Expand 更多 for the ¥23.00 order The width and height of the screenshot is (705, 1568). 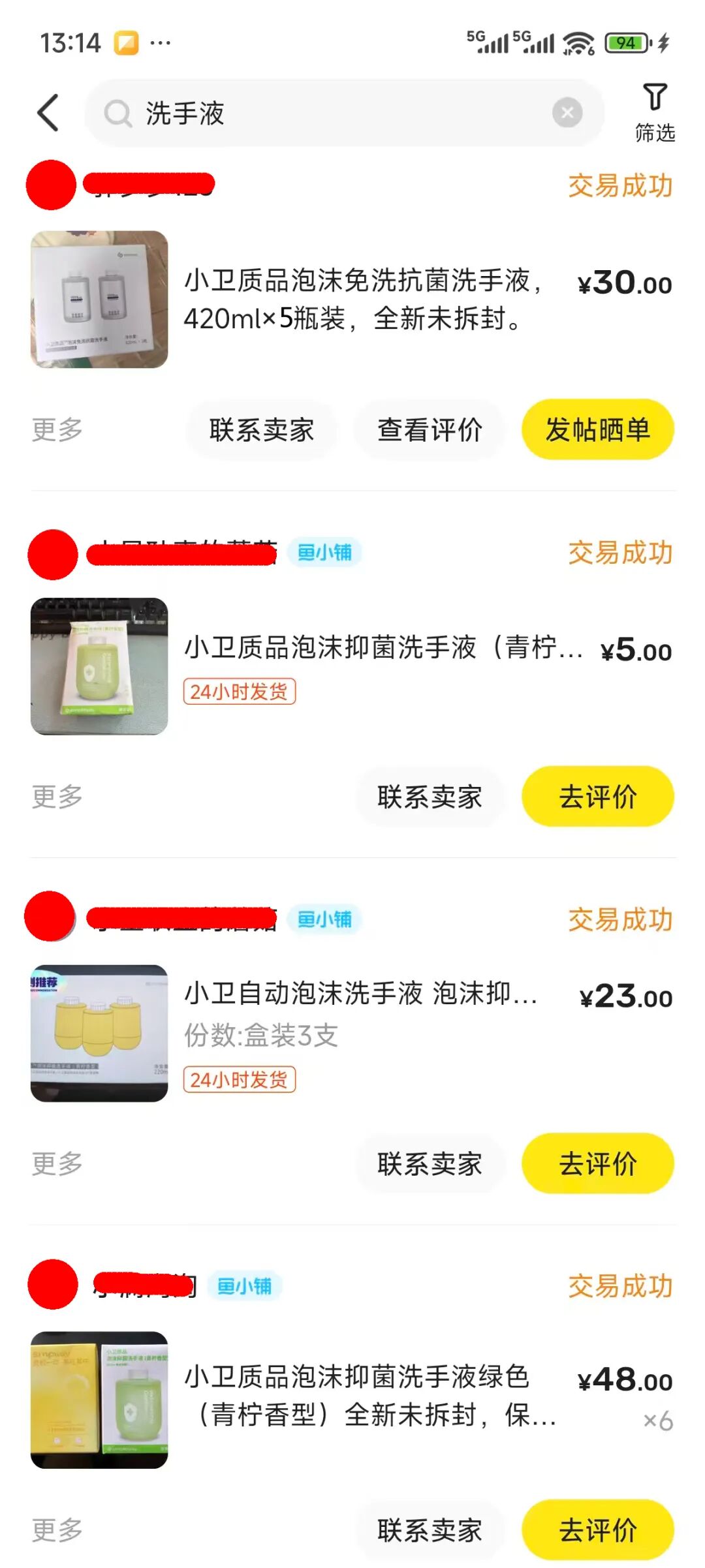pos(57,1164)
